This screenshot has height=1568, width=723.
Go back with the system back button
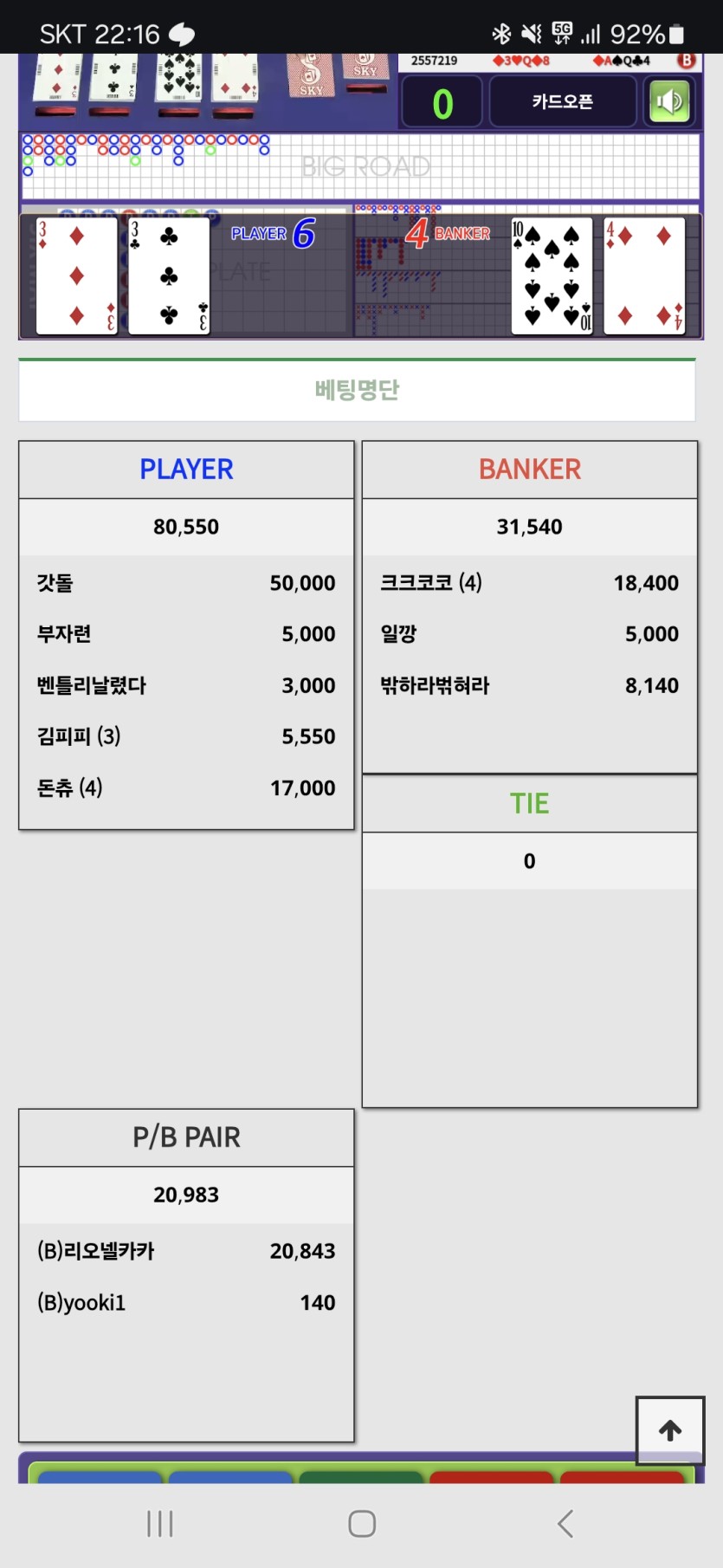click(565, 1523)
